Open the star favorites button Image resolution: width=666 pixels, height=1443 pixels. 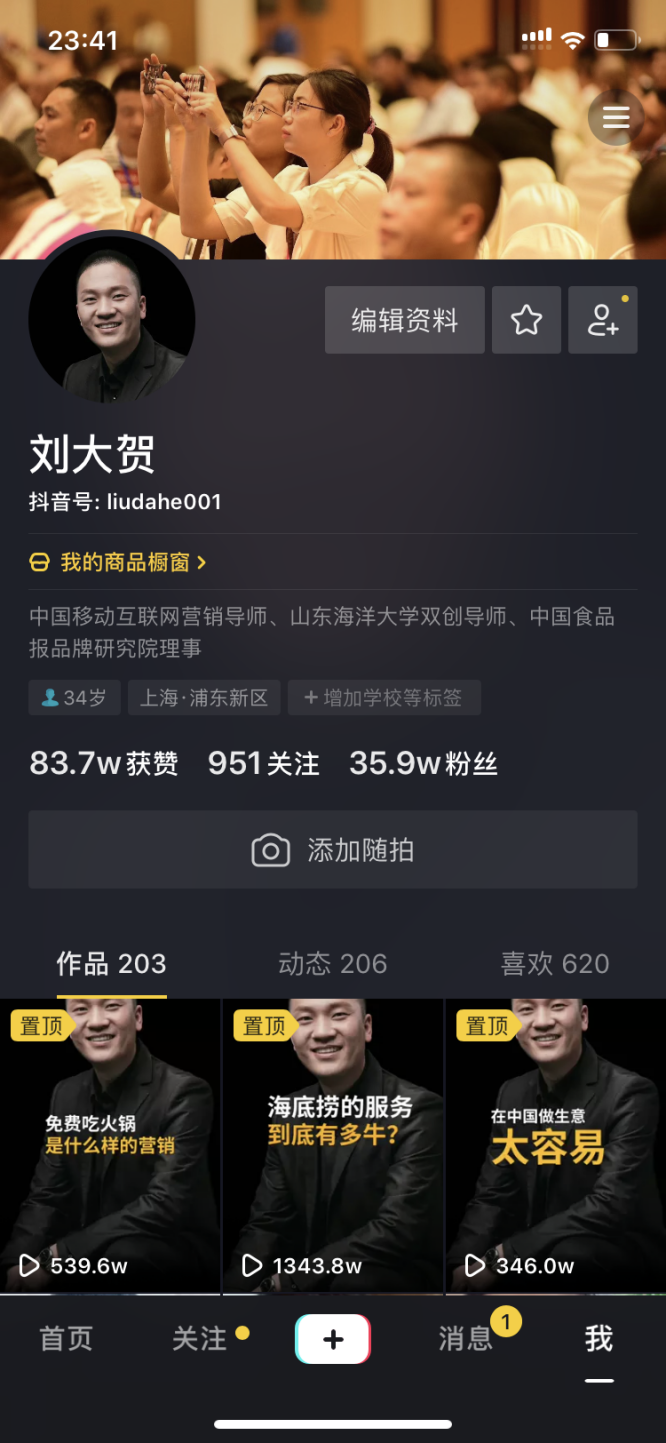(526, 320)
